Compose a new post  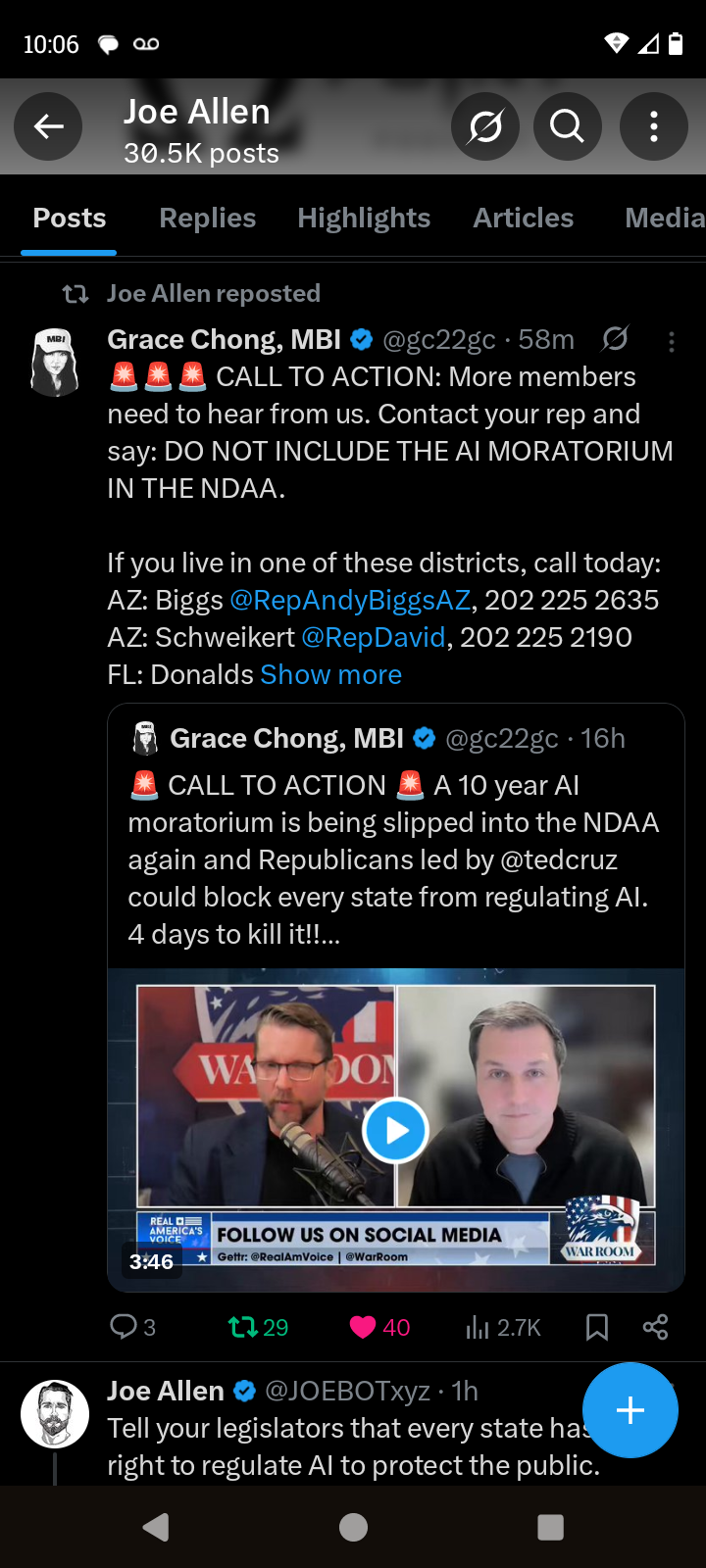630,1410
